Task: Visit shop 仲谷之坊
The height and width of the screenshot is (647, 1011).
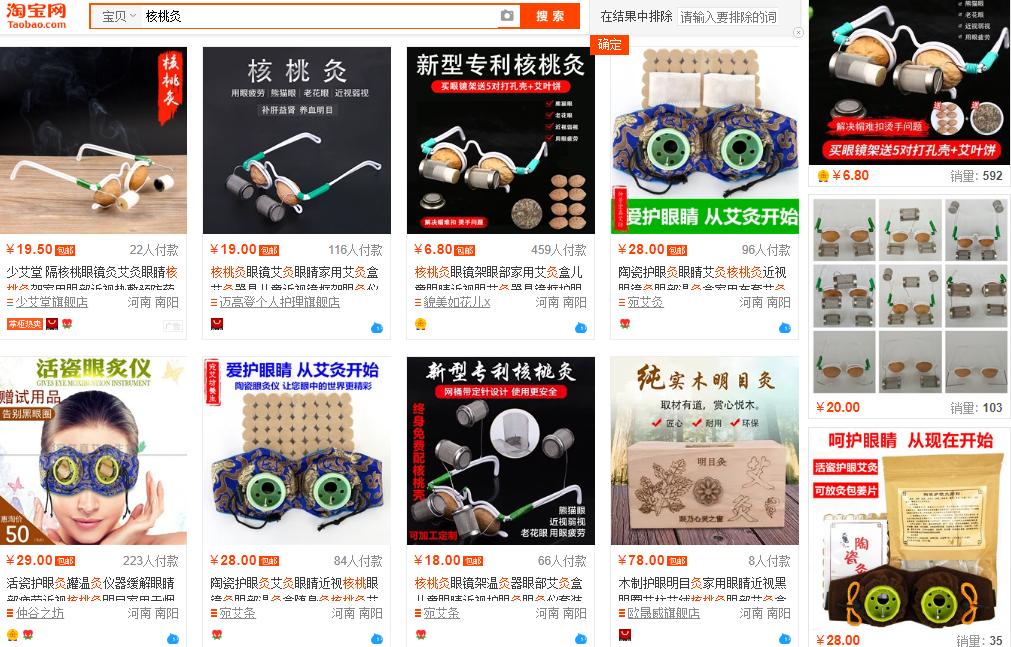Action: click(40, 612)
